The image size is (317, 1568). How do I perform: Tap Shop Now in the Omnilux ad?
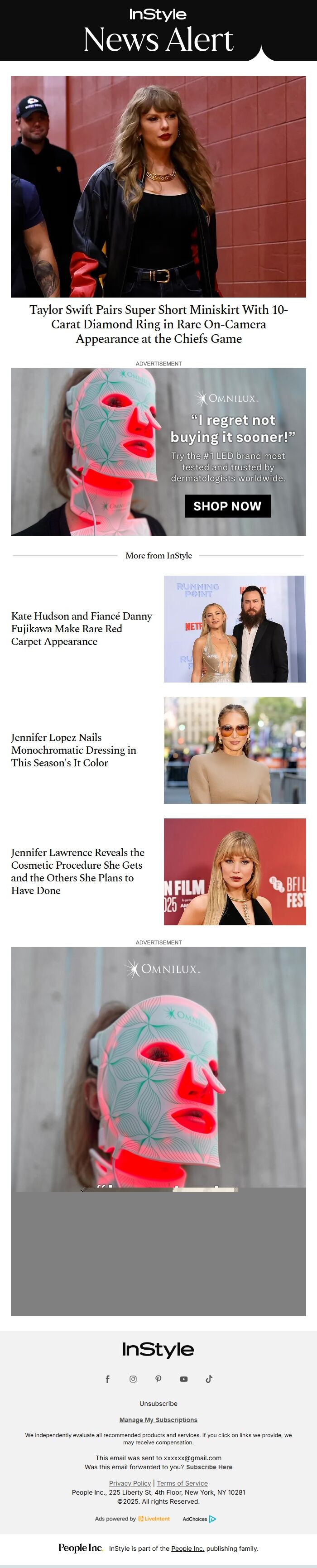(x=227, y=506)
